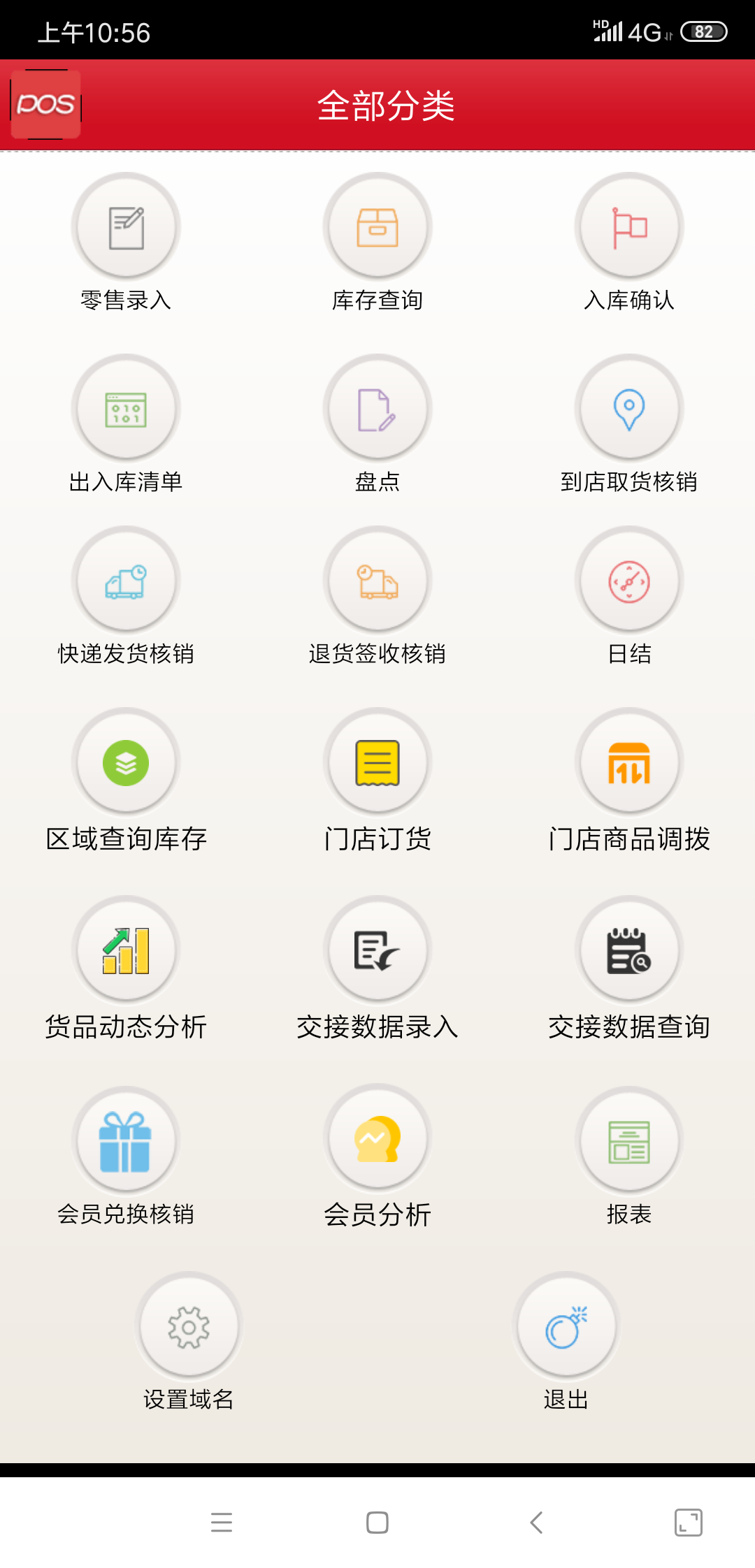View 货品动态分析 goods dynamic analysis
The width and height of the screenshot is (755, 1568).
coord(126,949)
